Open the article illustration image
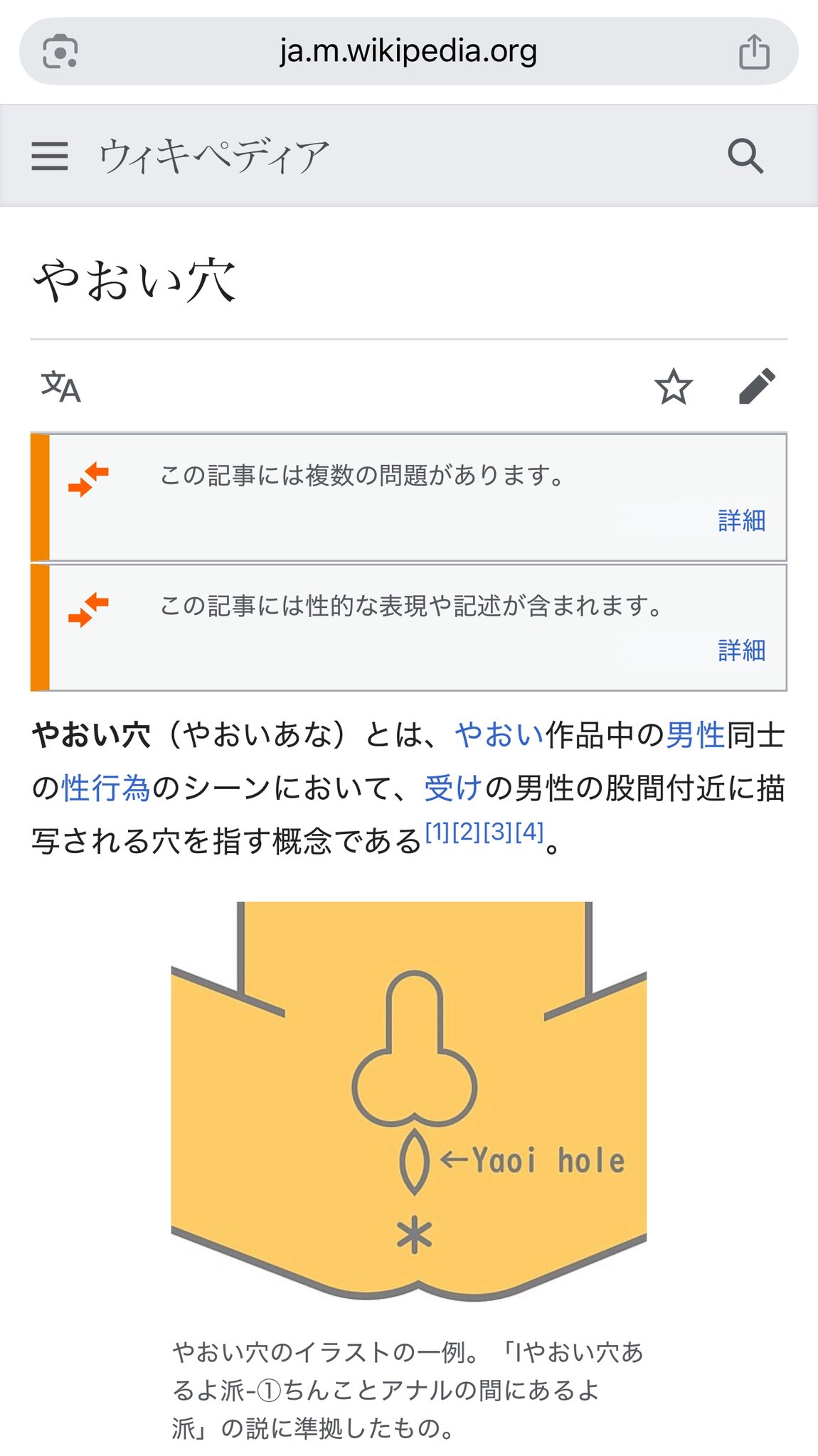This screenshot has width=818, height=1456. (x=409, y=1102)
